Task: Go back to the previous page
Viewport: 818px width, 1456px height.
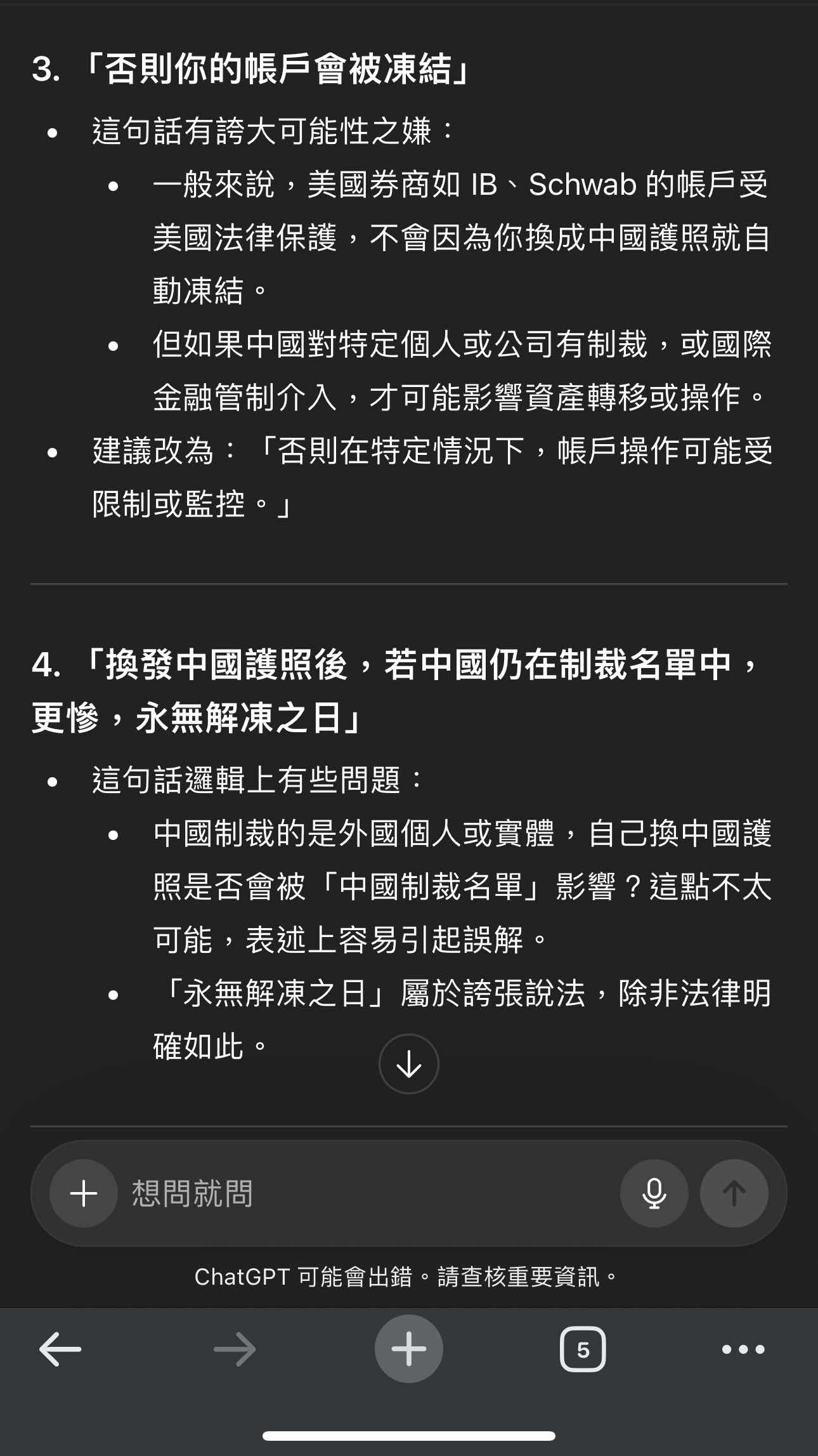Action: (60, 1349)
